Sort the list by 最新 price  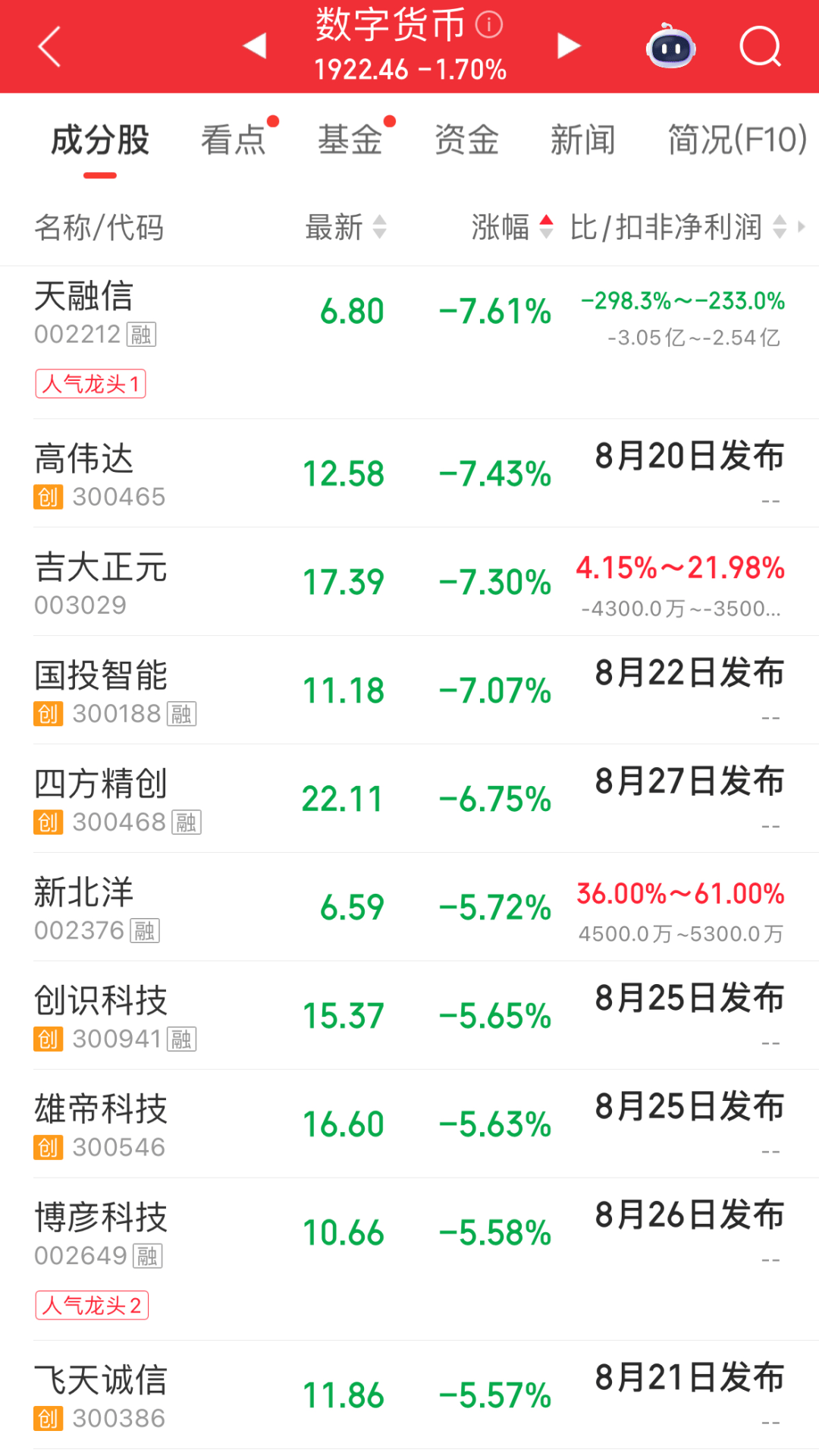346,227
